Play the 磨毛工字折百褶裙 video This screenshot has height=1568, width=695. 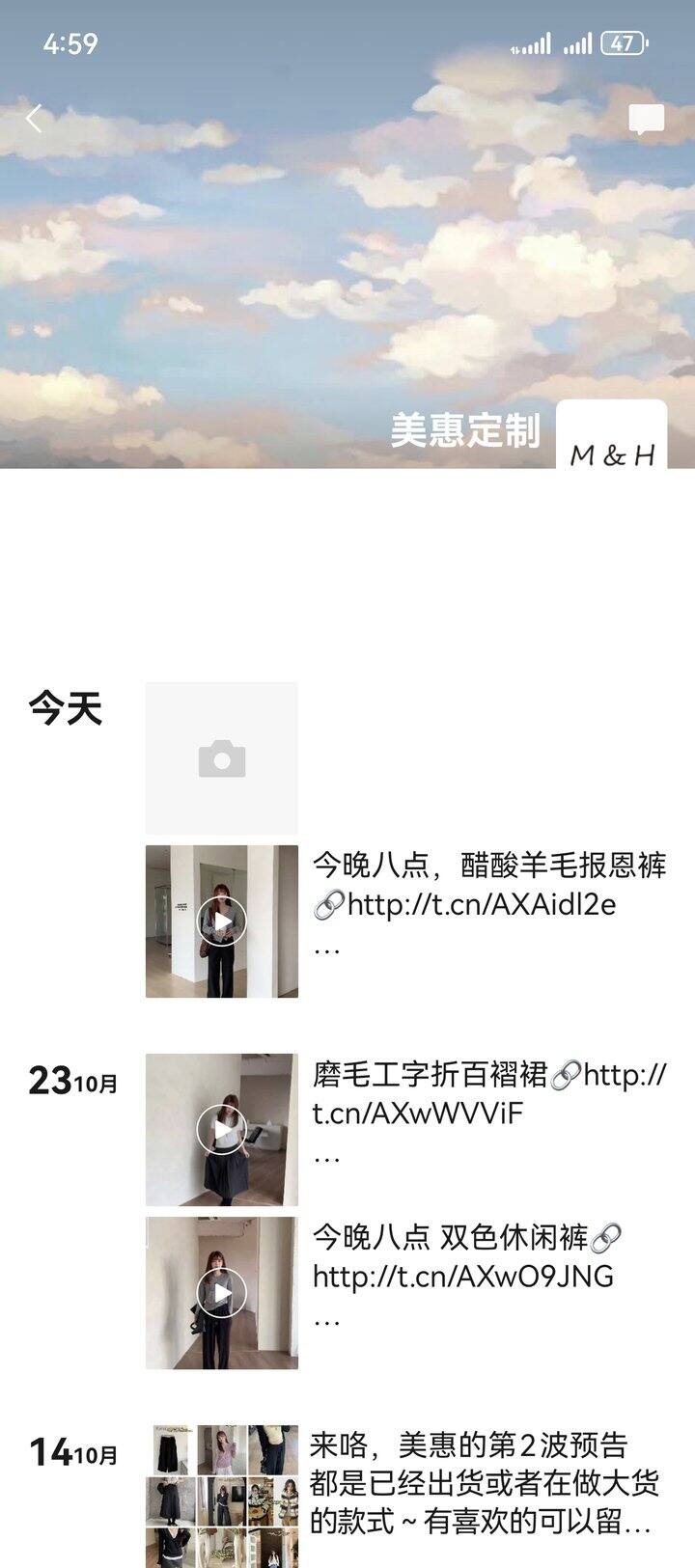[x=222, y=1129]
